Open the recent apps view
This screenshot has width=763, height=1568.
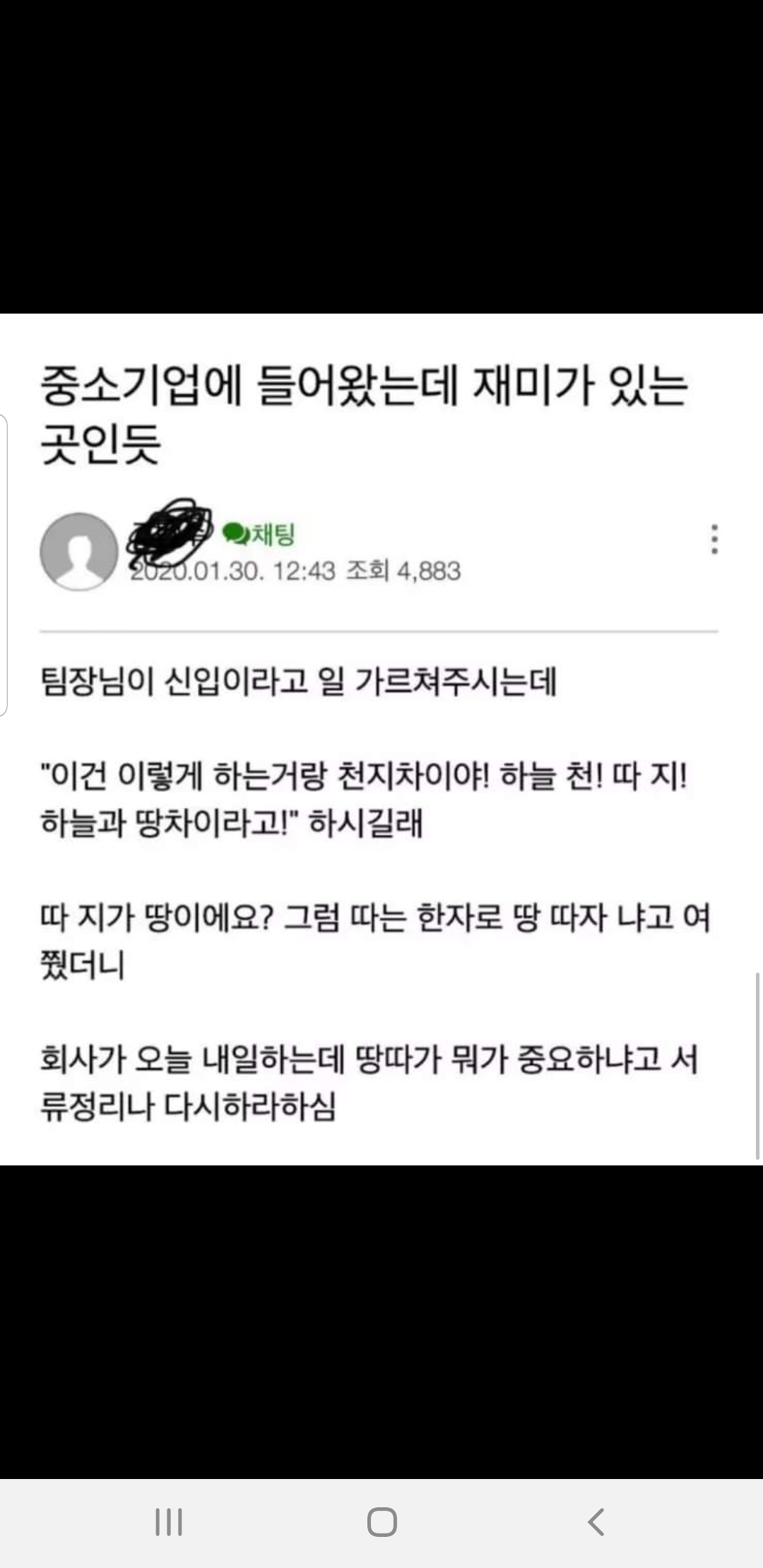169,1521
